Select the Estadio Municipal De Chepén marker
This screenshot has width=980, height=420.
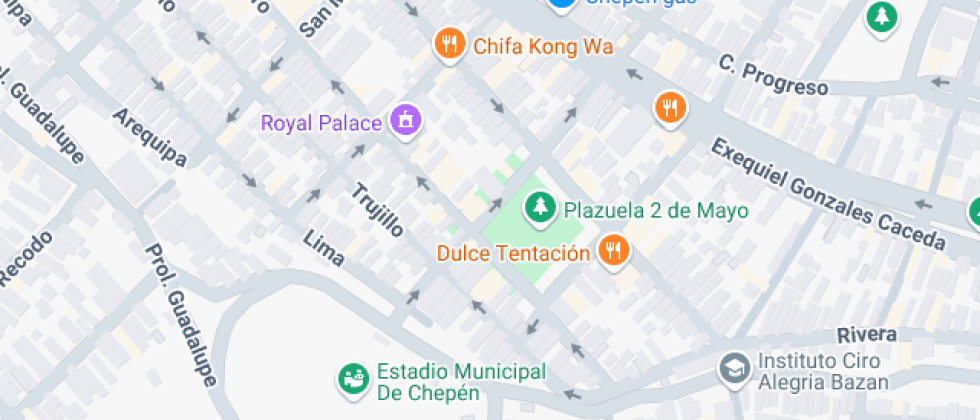point(354,377)
